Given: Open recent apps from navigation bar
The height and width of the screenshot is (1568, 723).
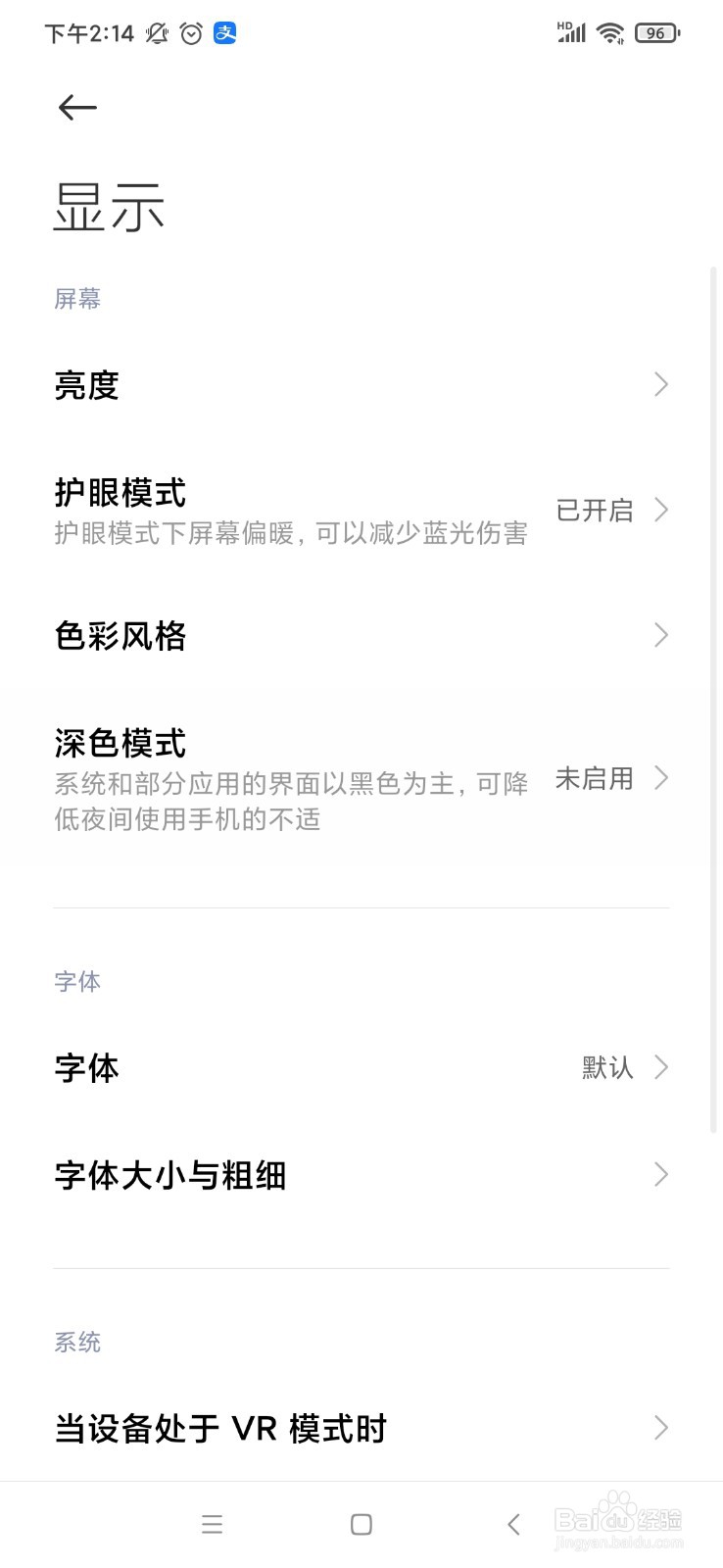Looking at the screenshot, I should click(212, 1524).
